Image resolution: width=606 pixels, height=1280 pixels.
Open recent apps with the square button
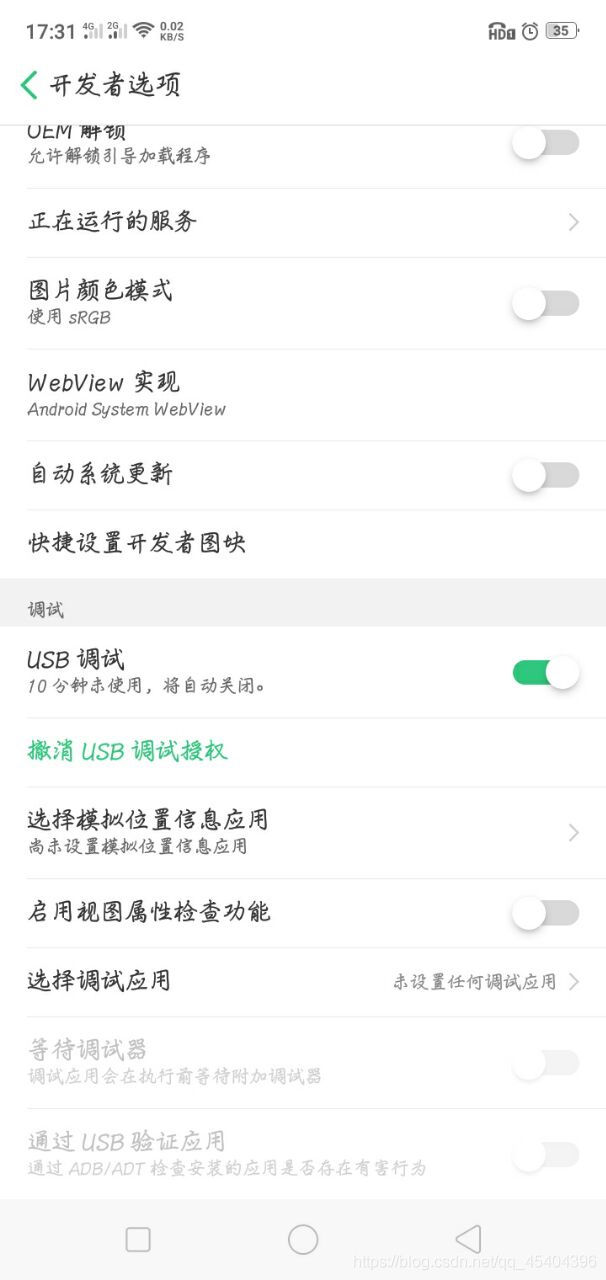point(138,1239)
